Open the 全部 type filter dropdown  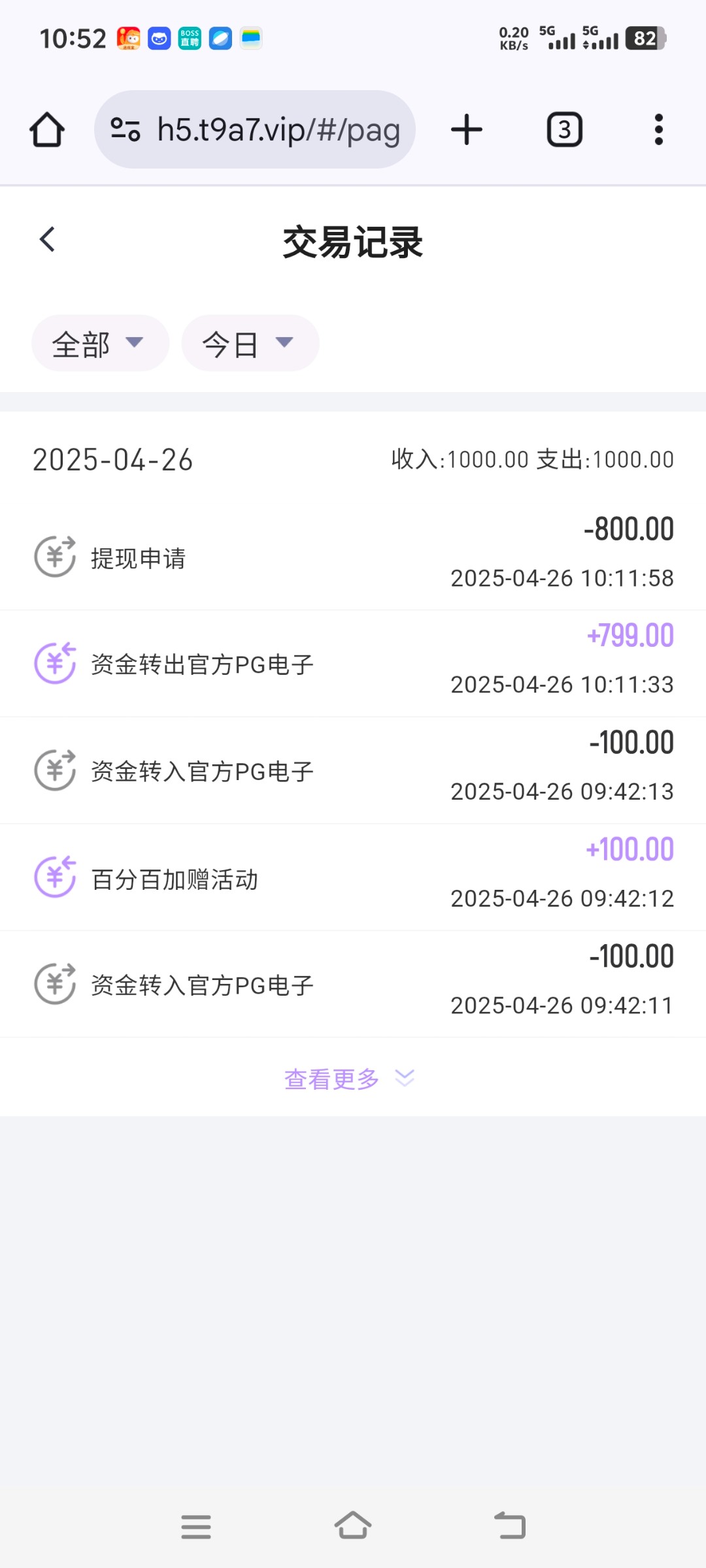(x=100, y=344)
